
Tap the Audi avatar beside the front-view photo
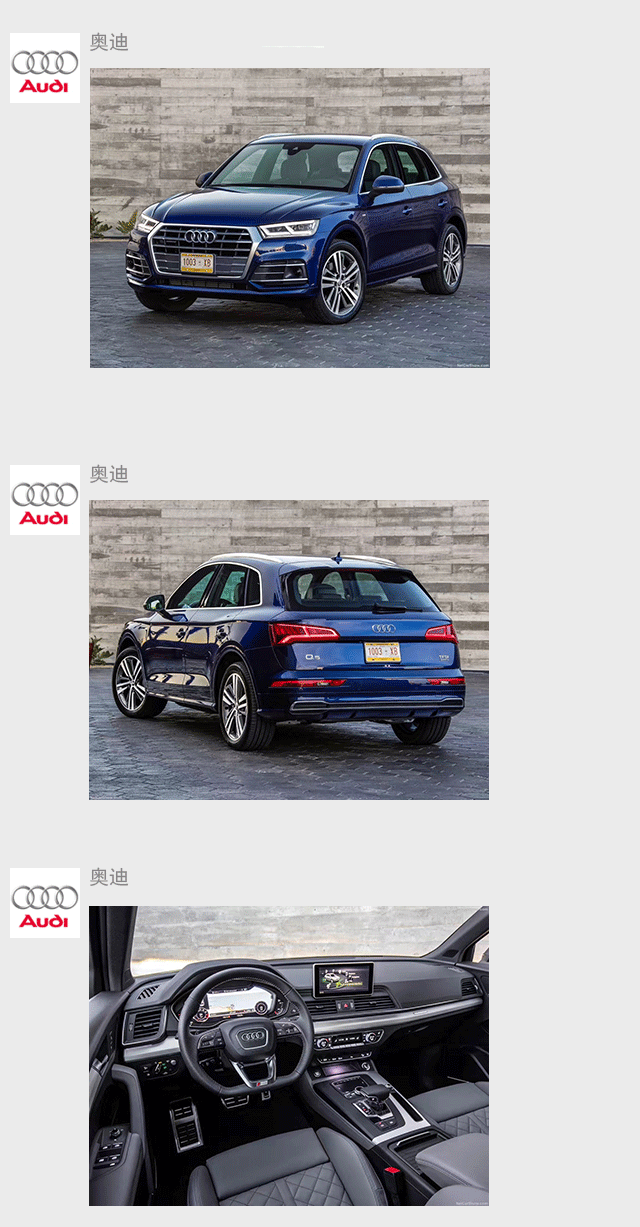click(45, 68)
